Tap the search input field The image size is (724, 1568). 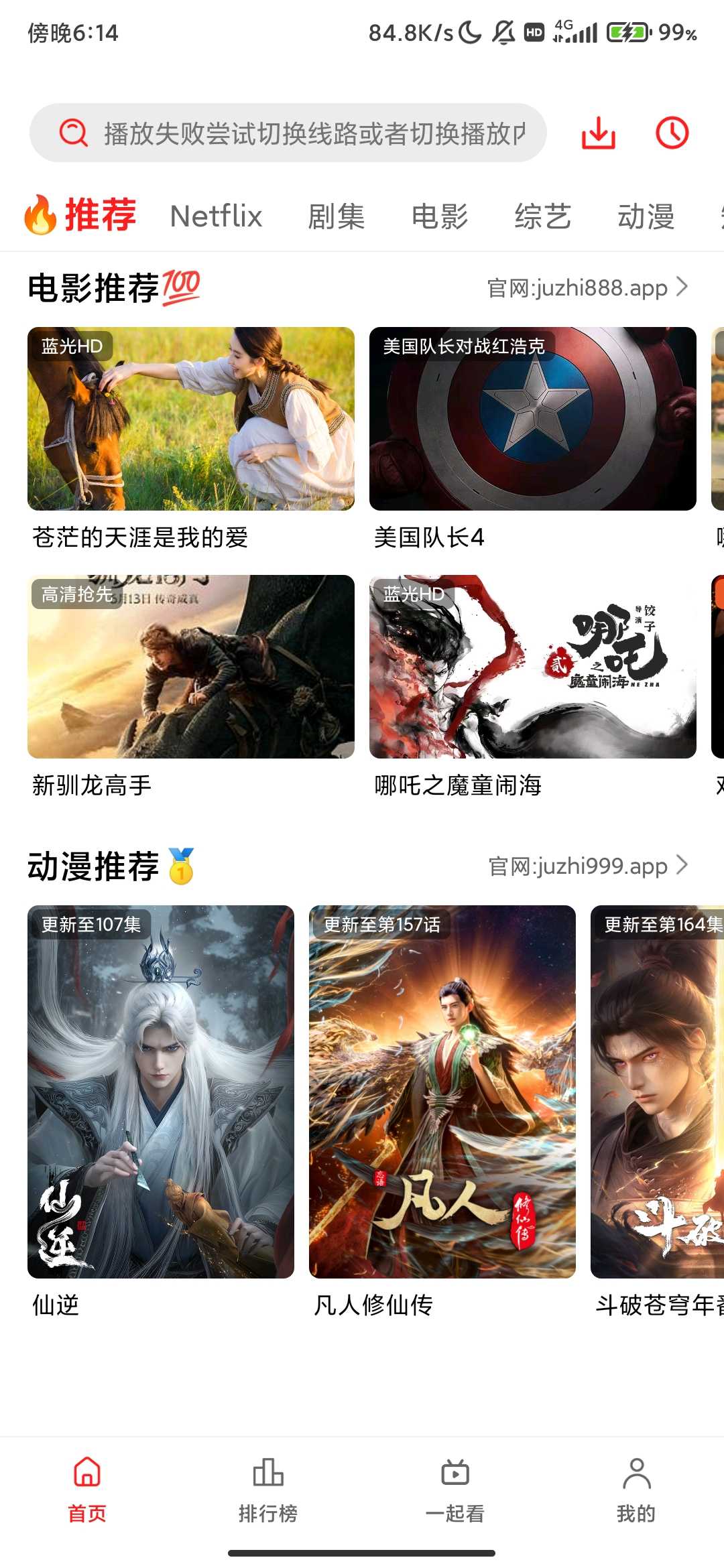click(302, 132)
